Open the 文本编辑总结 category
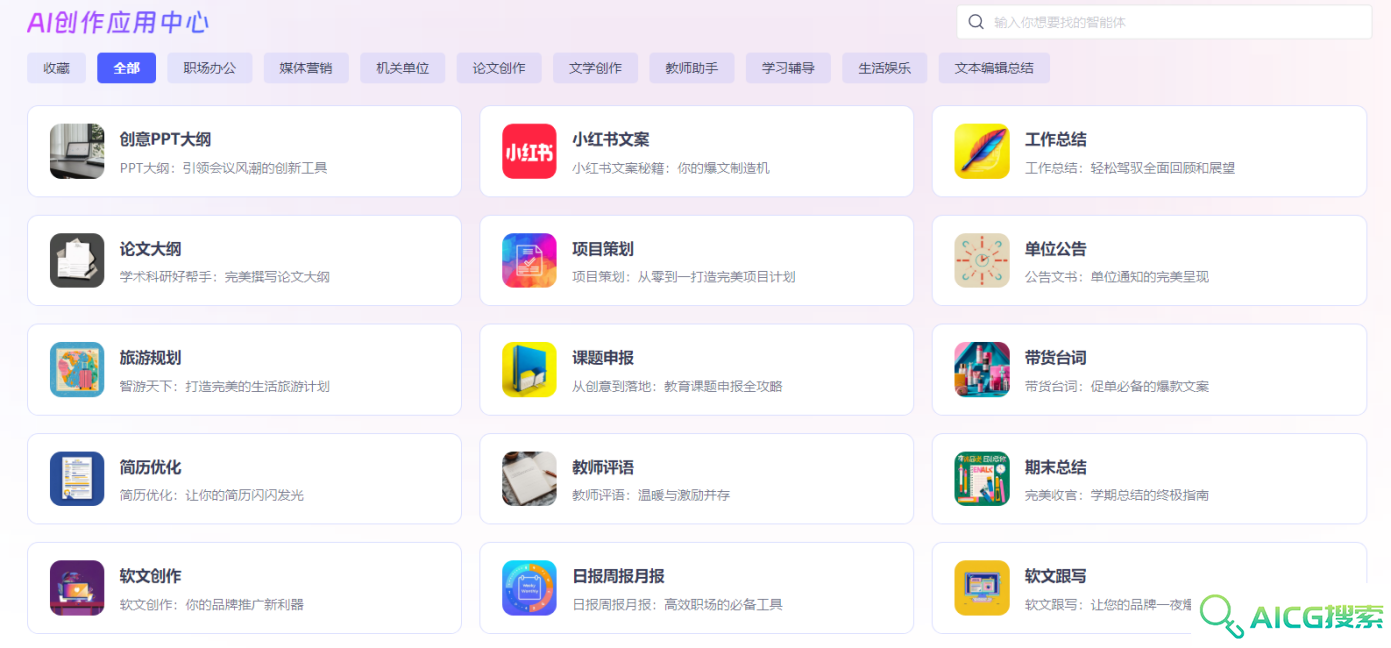Viewport: 1391px width, 648px height. tap(994, 68)
